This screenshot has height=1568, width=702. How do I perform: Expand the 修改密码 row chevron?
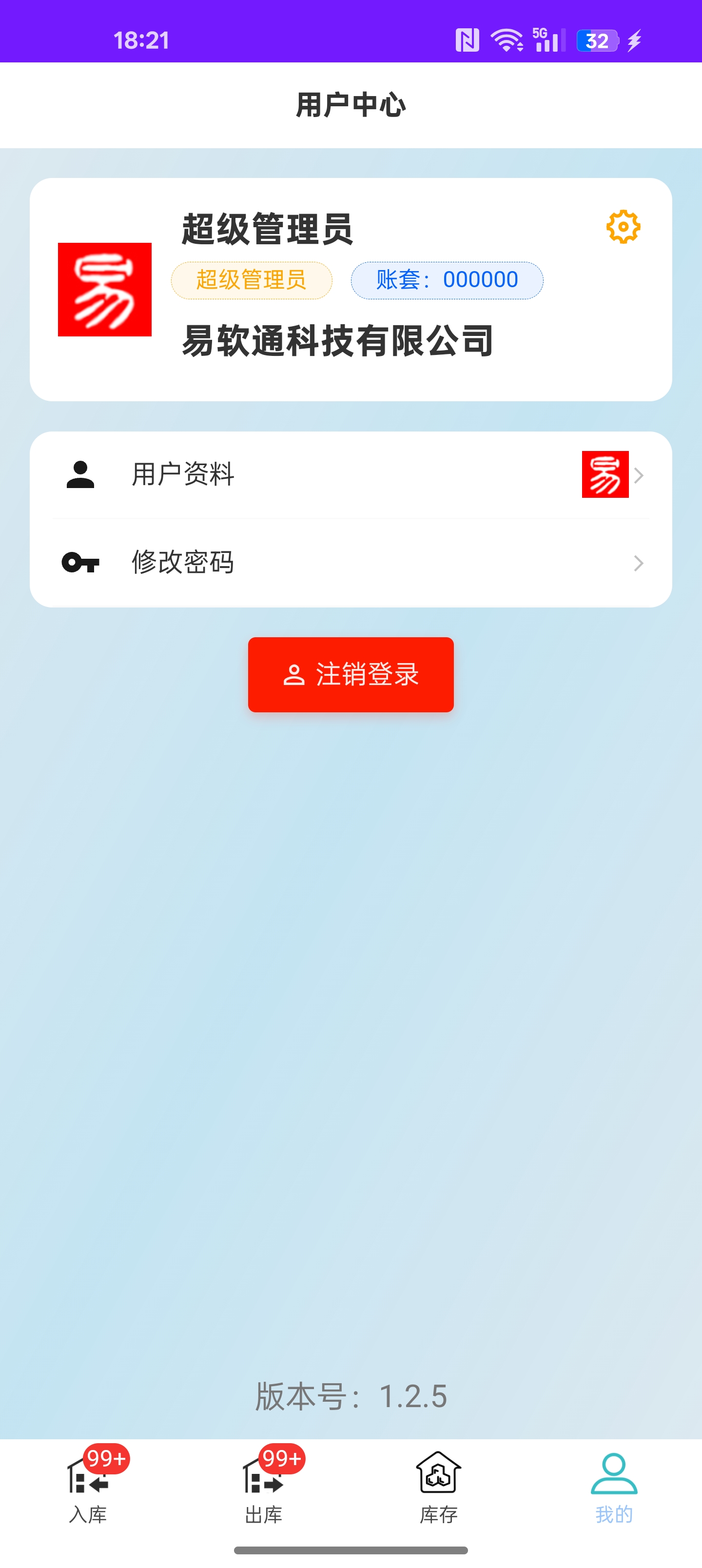tap(638, 563)
